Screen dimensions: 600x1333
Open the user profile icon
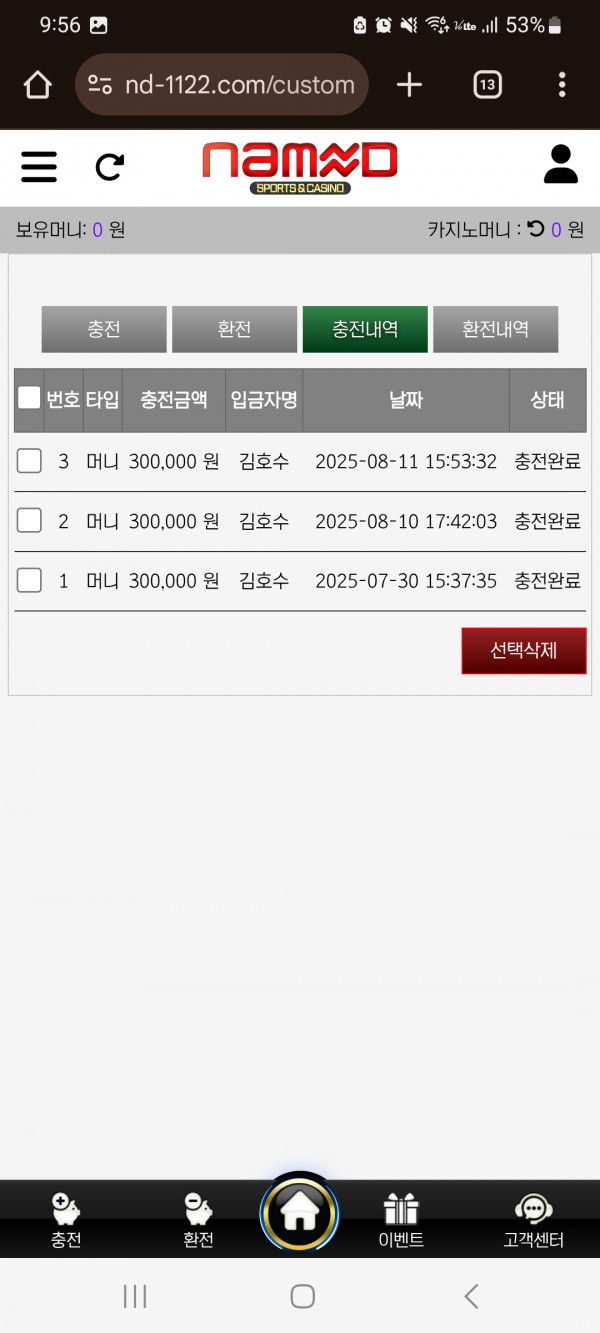point(560,164)
